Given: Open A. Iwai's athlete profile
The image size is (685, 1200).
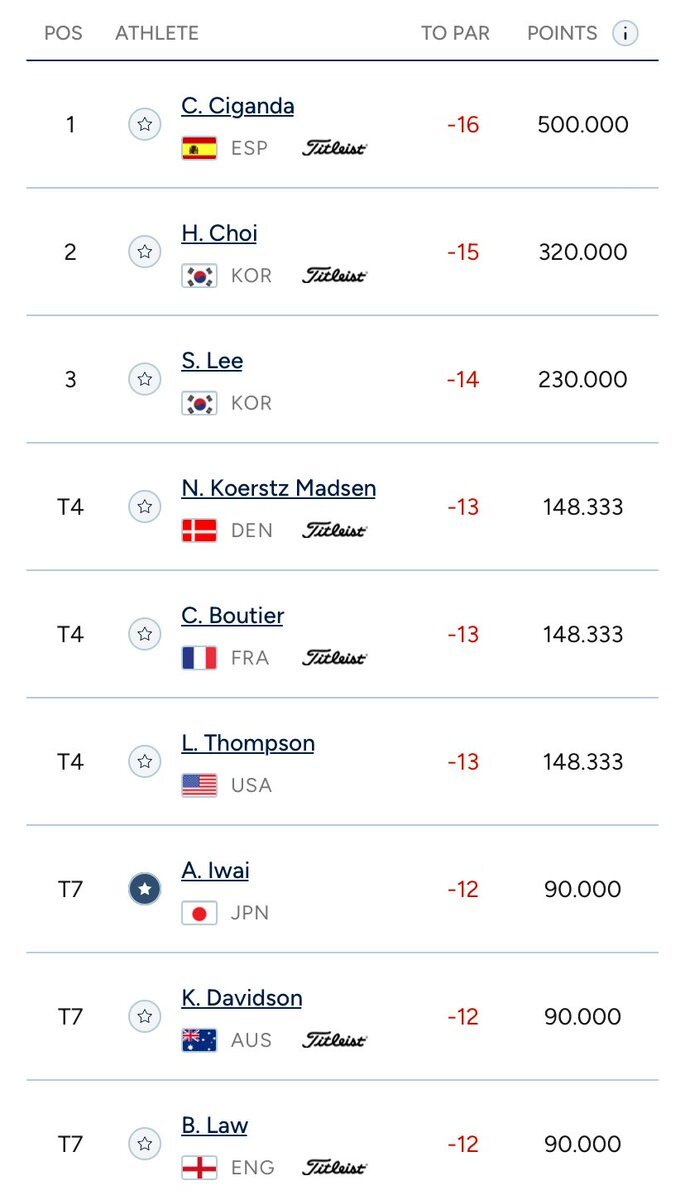Looking at the screenshot, I should click(x=216, y=871).
